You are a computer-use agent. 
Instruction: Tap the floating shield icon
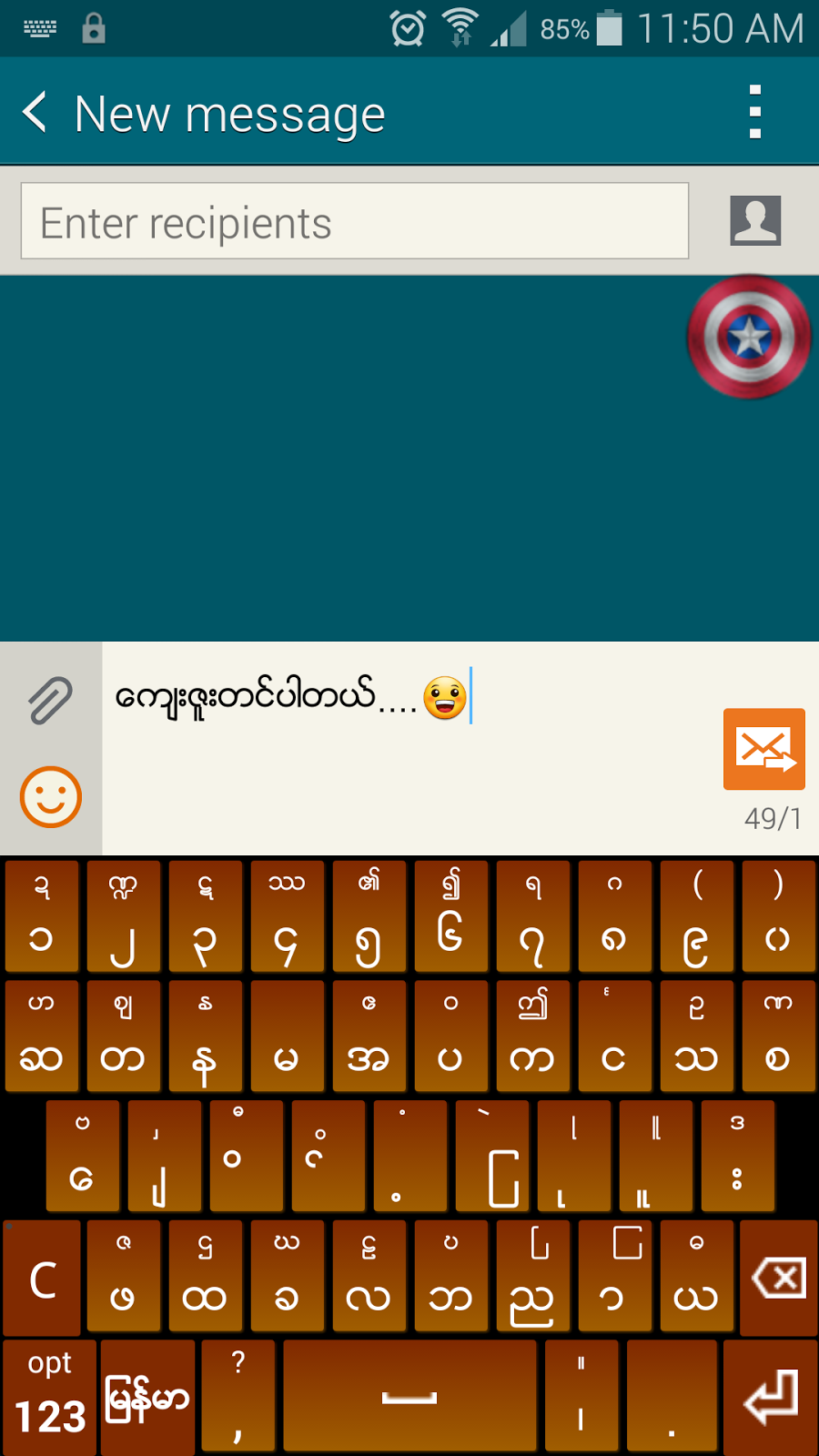[749, 337]
